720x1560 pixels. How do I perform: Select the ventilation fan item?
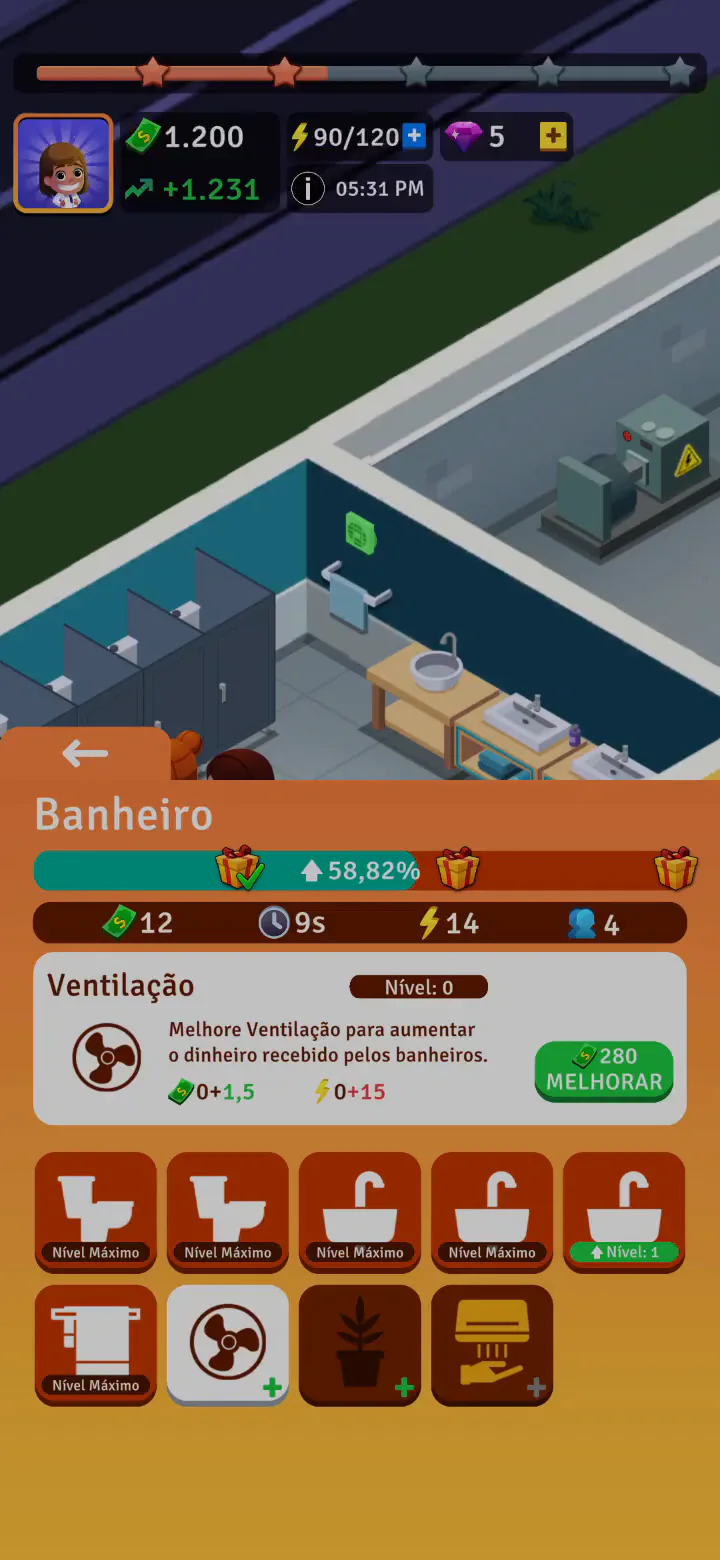(228, 1343)
